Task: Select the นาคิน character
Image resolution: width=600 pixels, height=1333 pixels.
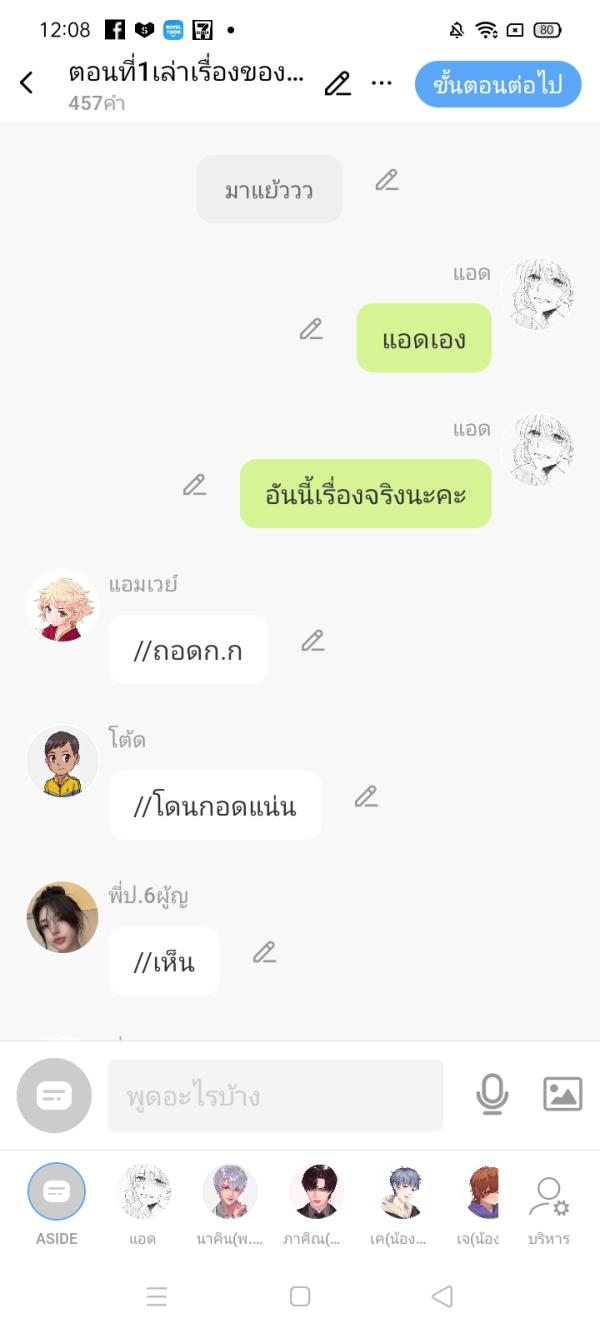Action: [x=229, y=1192]
